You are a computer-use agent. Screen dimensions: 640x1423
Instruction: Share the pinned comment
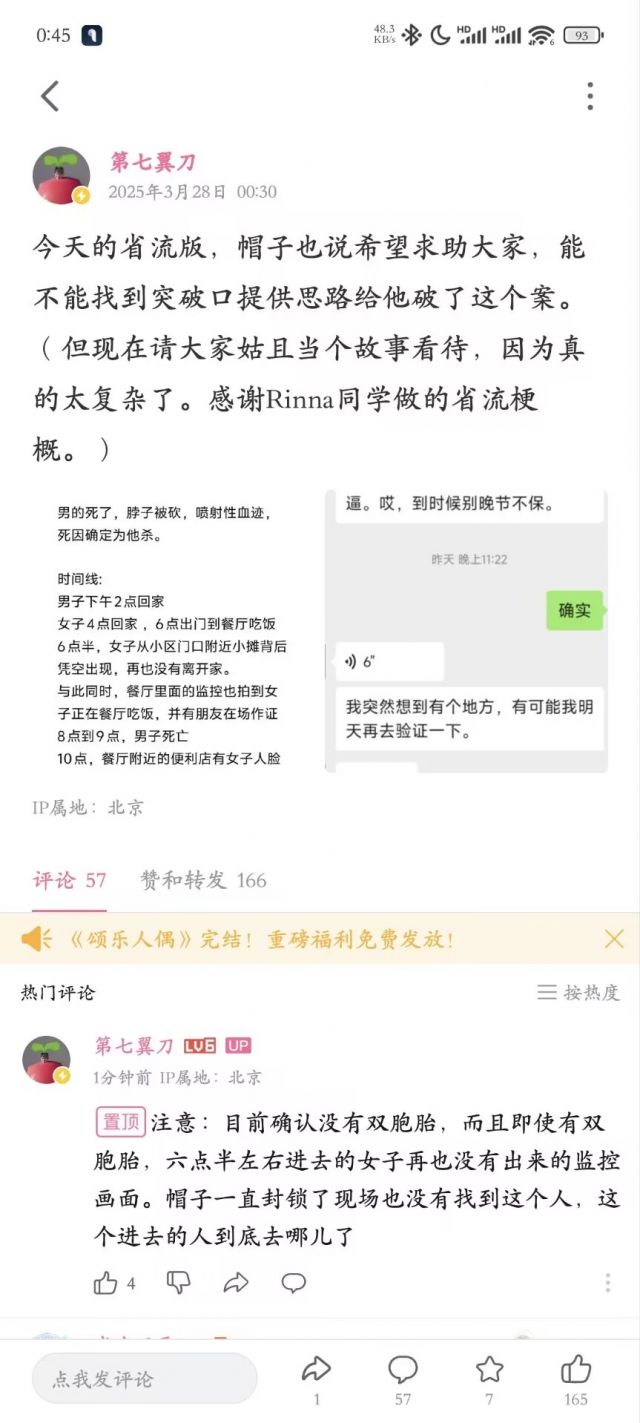click(x=236, y=1283)
